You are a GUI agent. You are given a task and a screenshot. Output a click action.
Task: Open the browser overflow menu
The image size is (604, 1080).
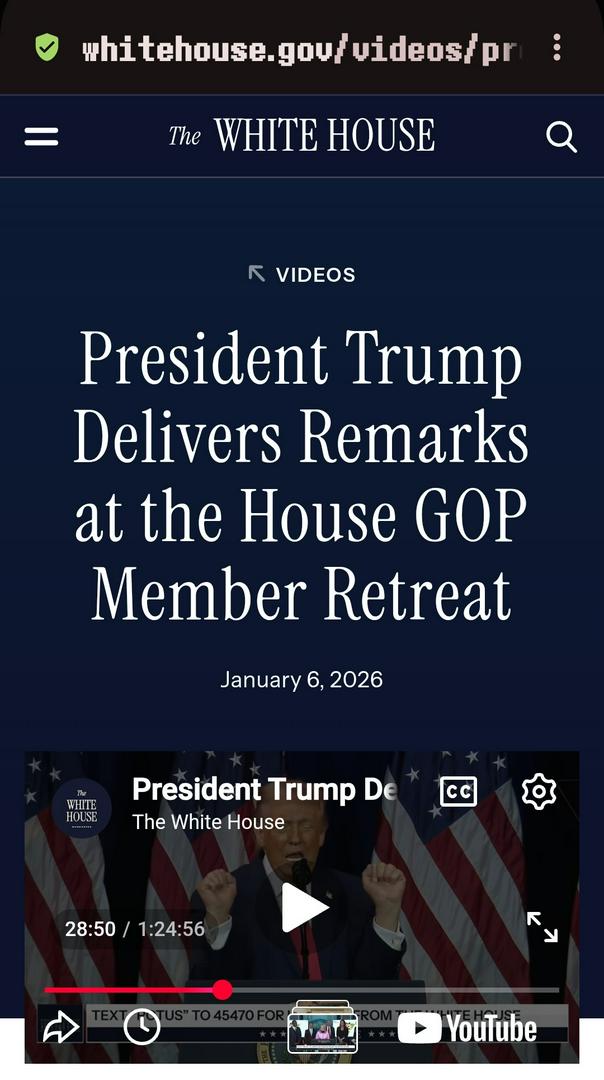(x=557, y=47)
